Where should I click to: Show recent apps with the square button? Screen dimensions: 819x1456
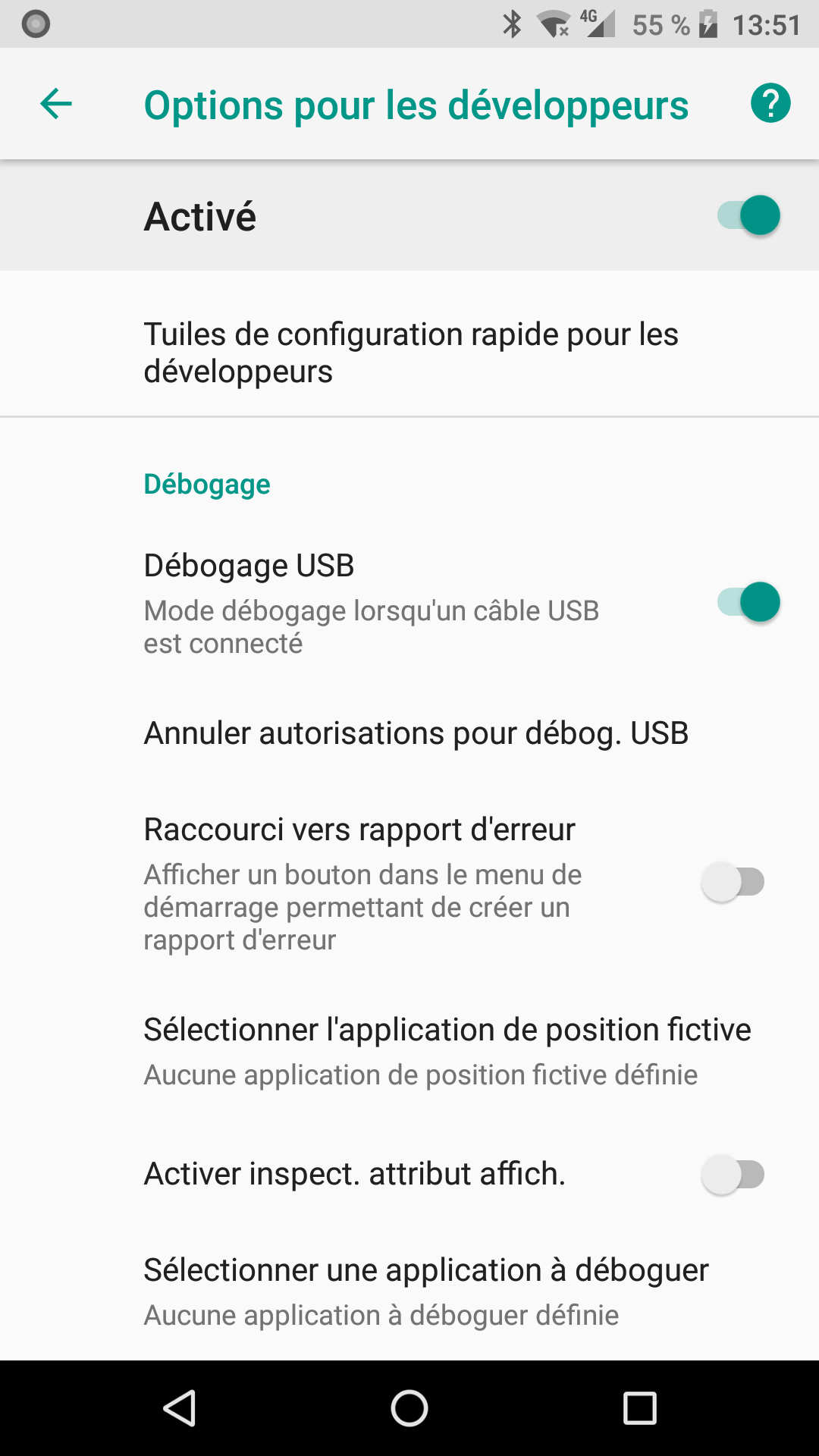tap(639, 1409)
